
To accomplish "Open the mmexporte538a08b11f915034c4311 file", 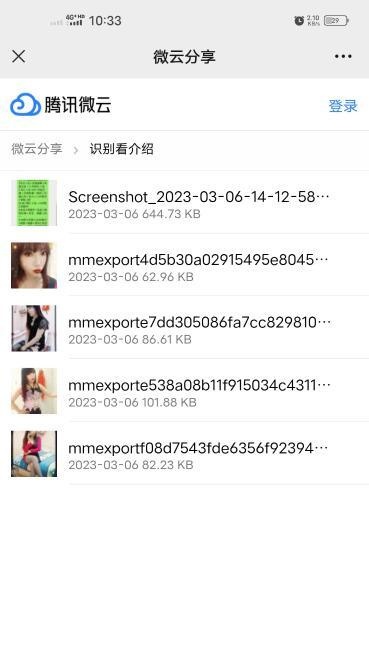I will pos(184,391).
